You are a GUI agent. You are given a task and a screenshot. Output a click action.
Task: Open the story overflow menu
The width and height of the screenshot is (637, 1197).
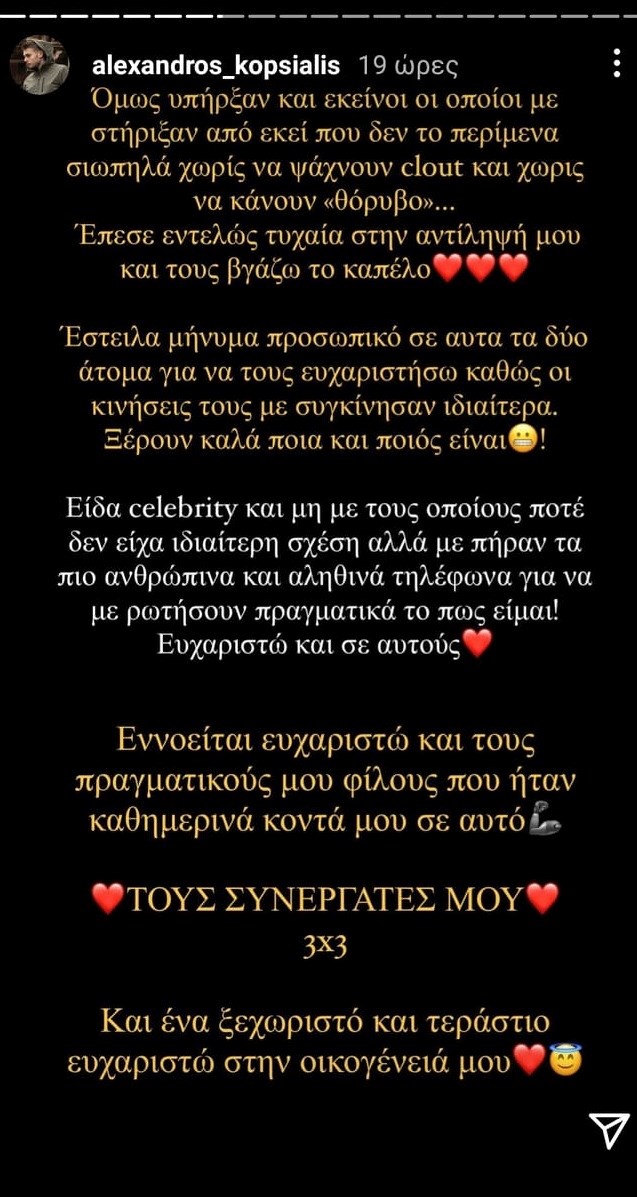(x=616, y=64)
